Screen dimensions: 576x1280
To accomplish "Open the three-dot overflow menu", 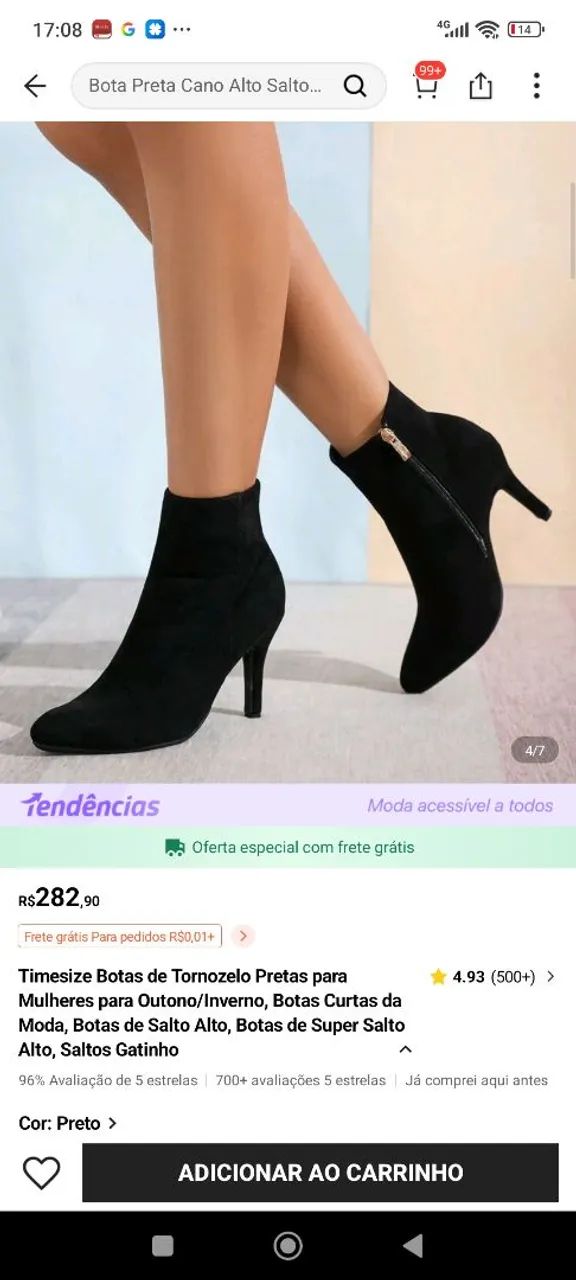I will [537, 86].
